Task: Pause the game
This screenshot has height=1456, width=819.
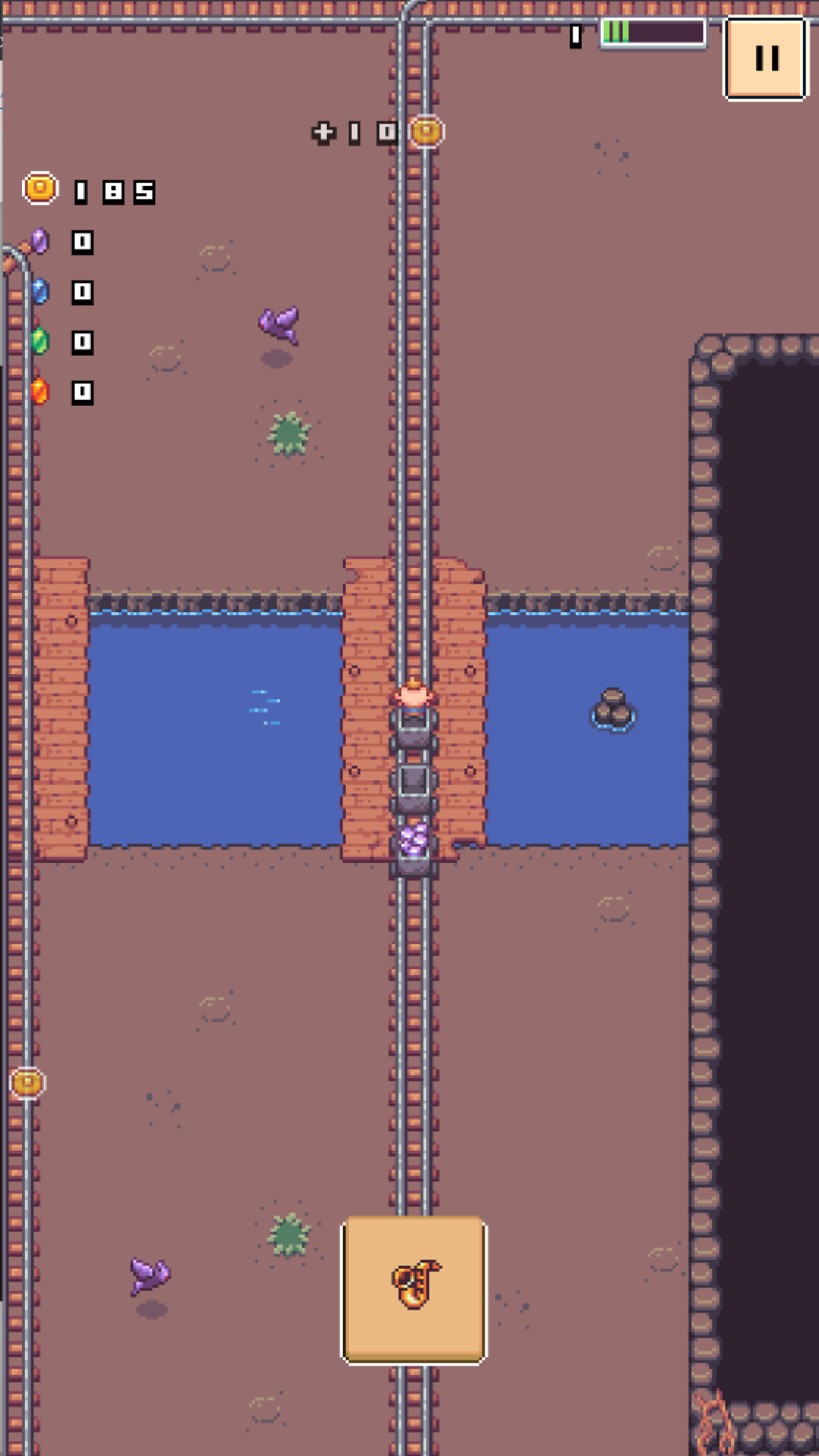Action: [766, 58]
